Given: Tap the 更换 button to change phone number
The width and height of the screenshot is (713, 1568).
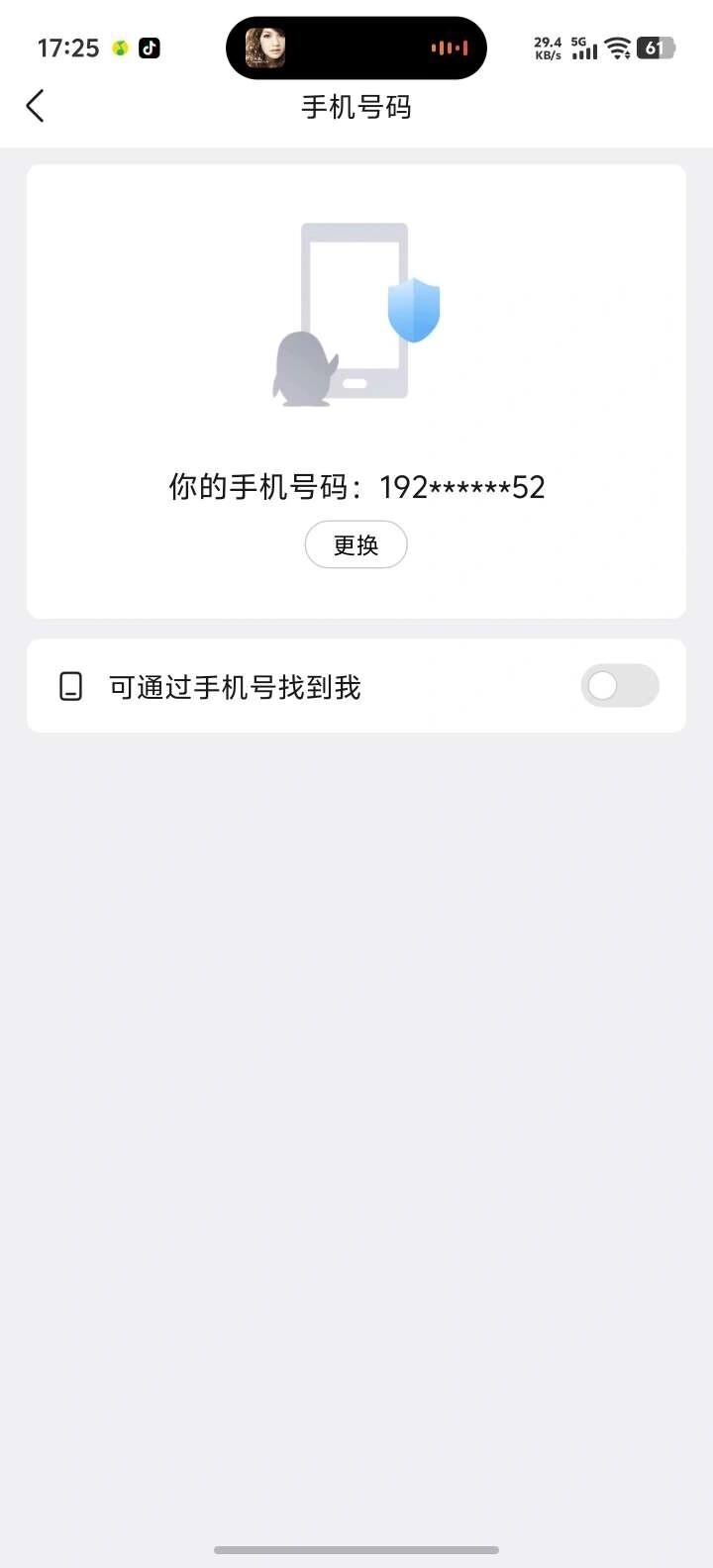Looking at the screenshot, I should (356, 544).
